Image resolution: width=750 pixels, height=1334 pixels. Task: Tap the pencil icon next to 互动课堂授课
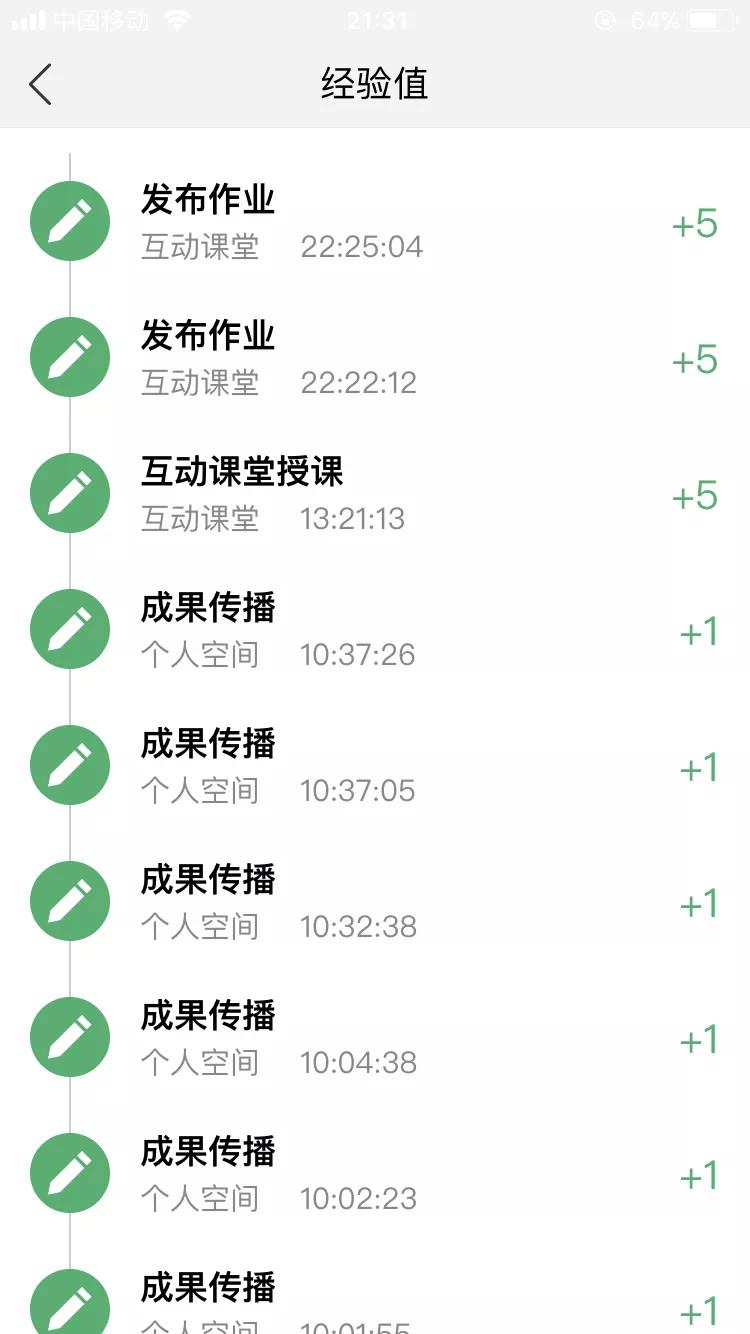pos(69,492)
